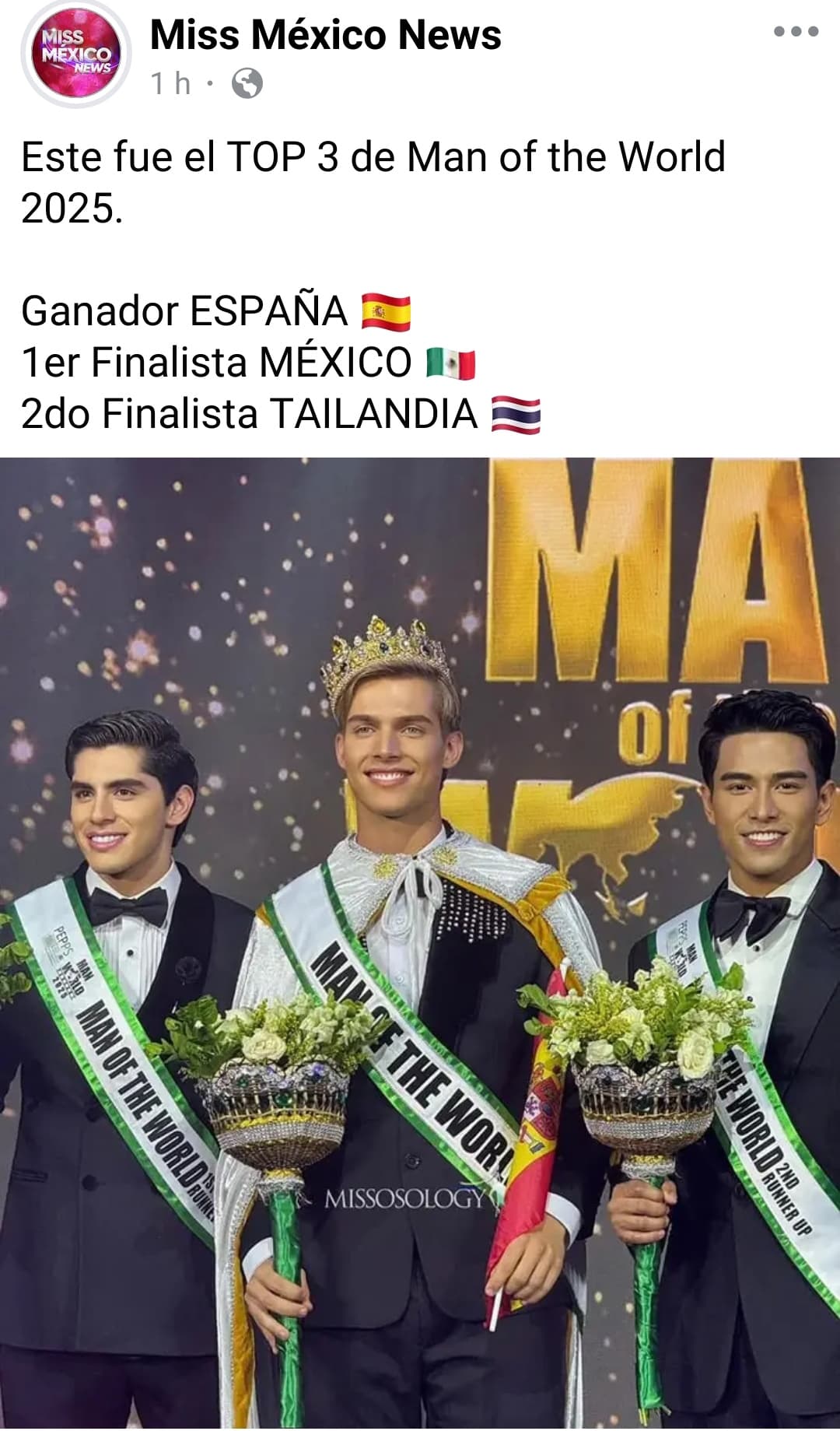
Task: Open the post's three-dot options menu
Action: (796, 32)
